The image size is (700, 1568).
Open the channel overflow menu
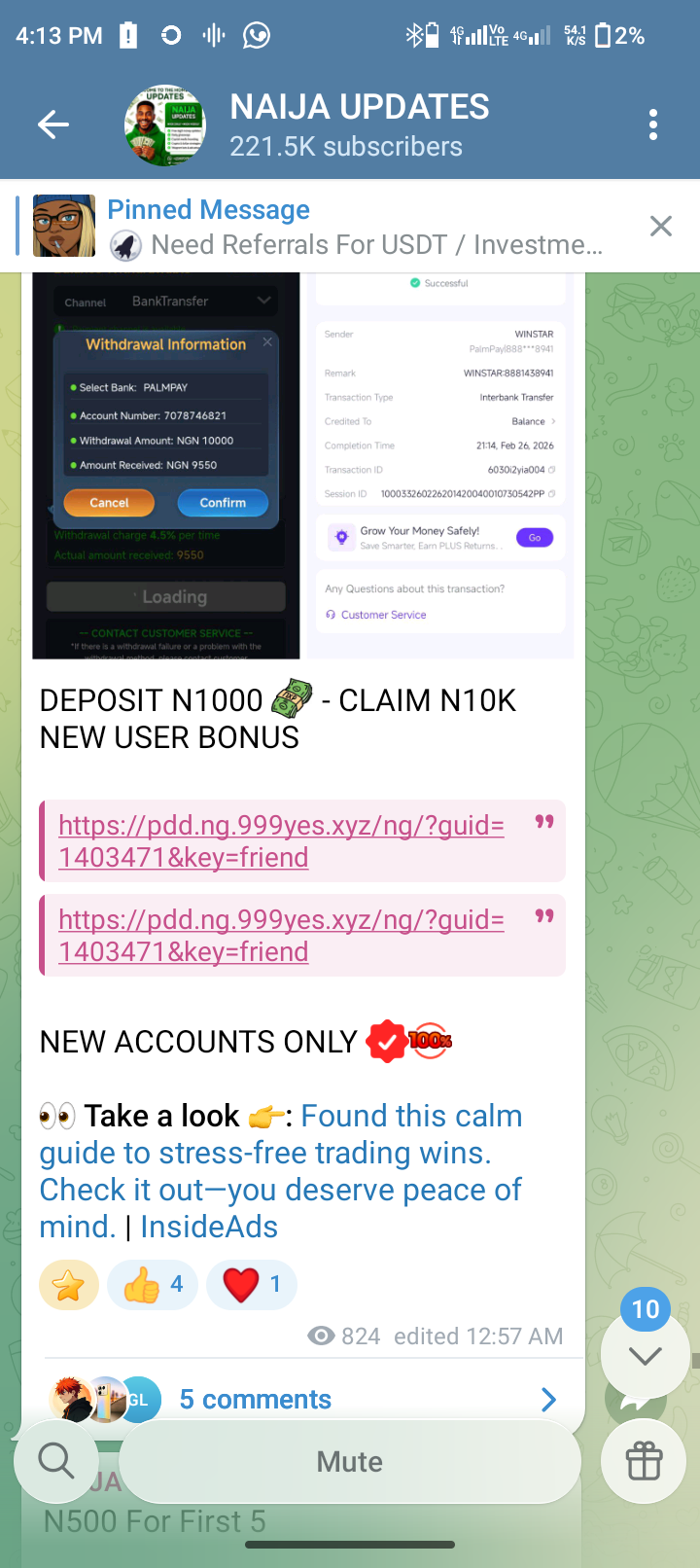(652, 125)
